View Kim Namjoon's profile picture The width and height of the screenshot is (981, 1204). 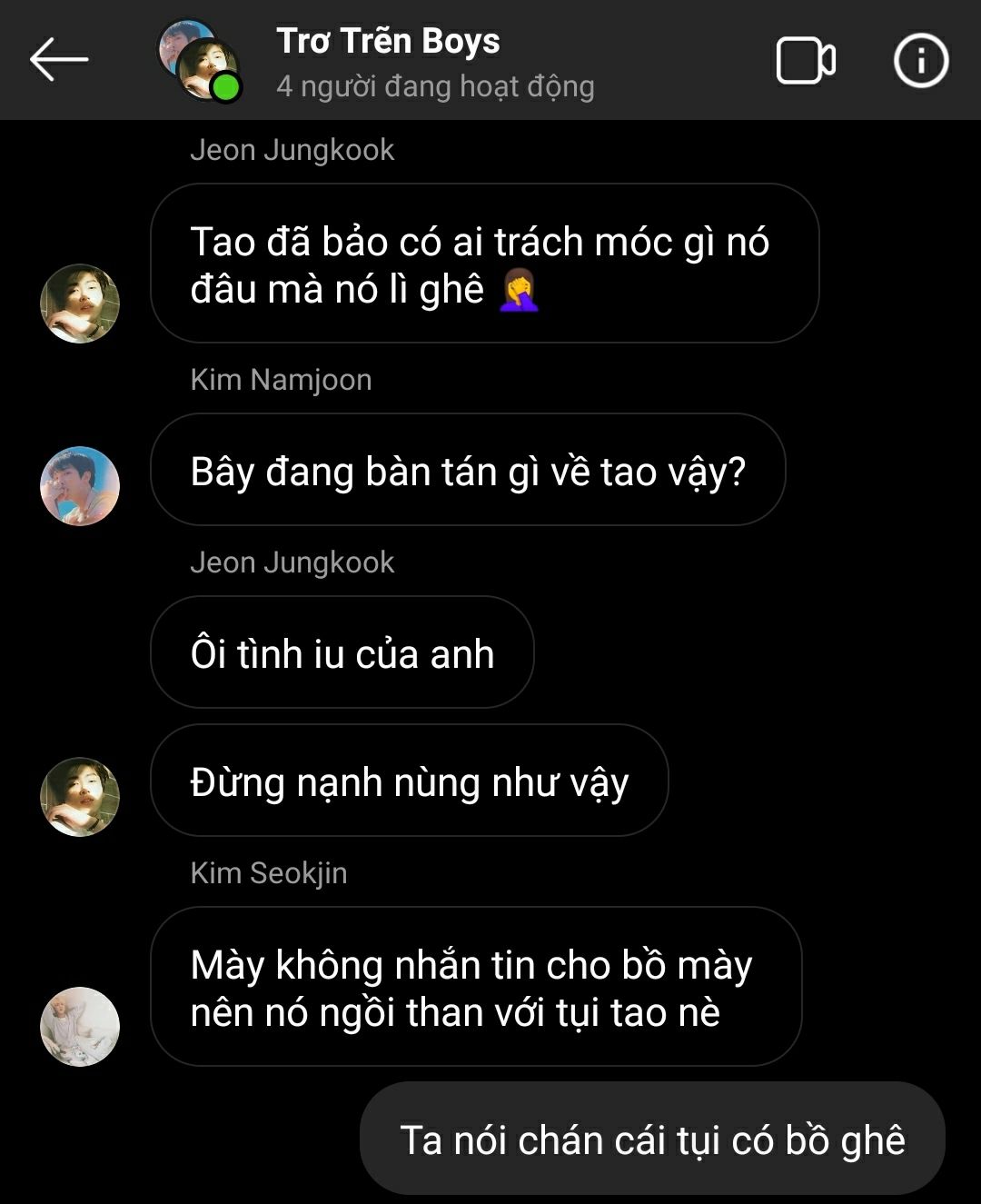pyautogui.click(x=80, y=486)
